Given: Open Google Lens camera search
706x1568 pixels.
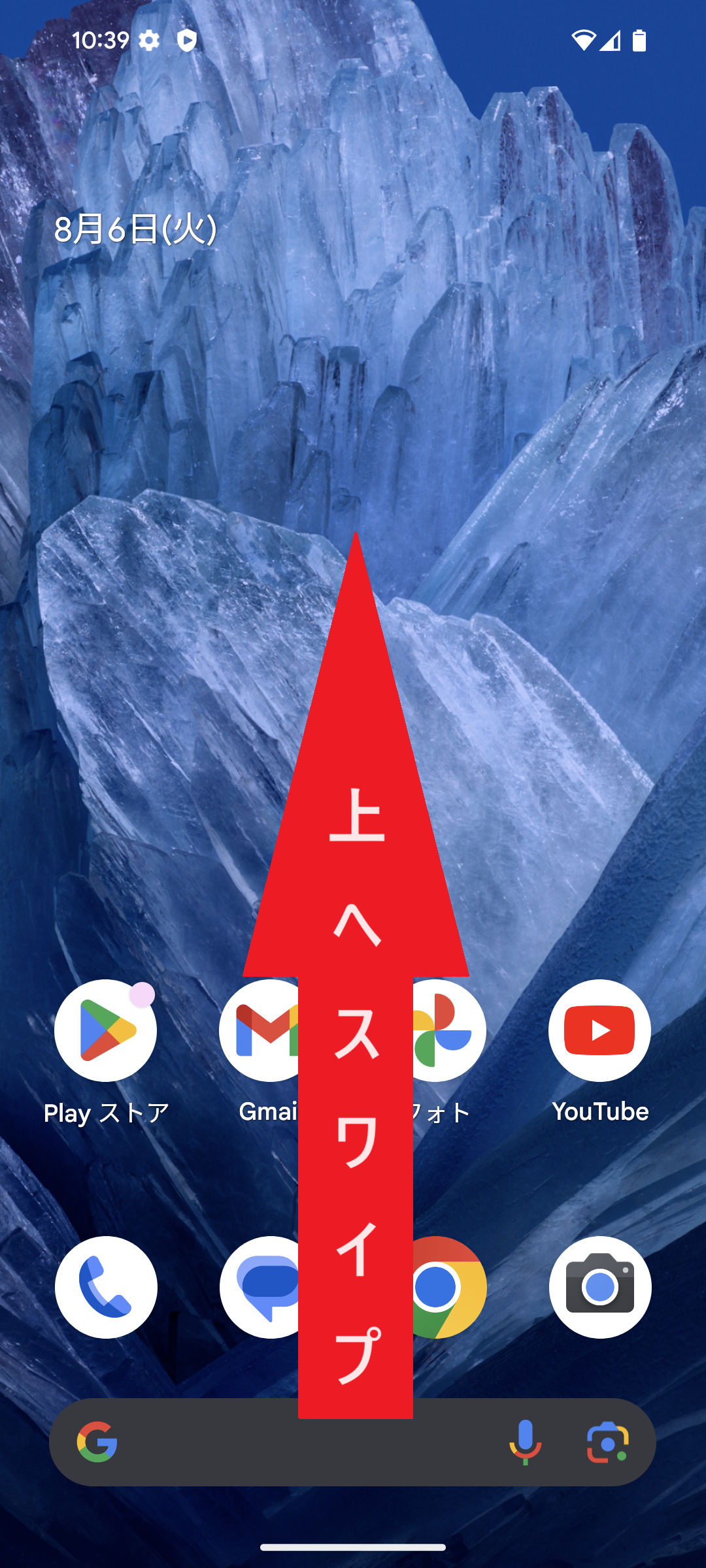Looking at the screenshot, I should click(x=608, y=1443).
